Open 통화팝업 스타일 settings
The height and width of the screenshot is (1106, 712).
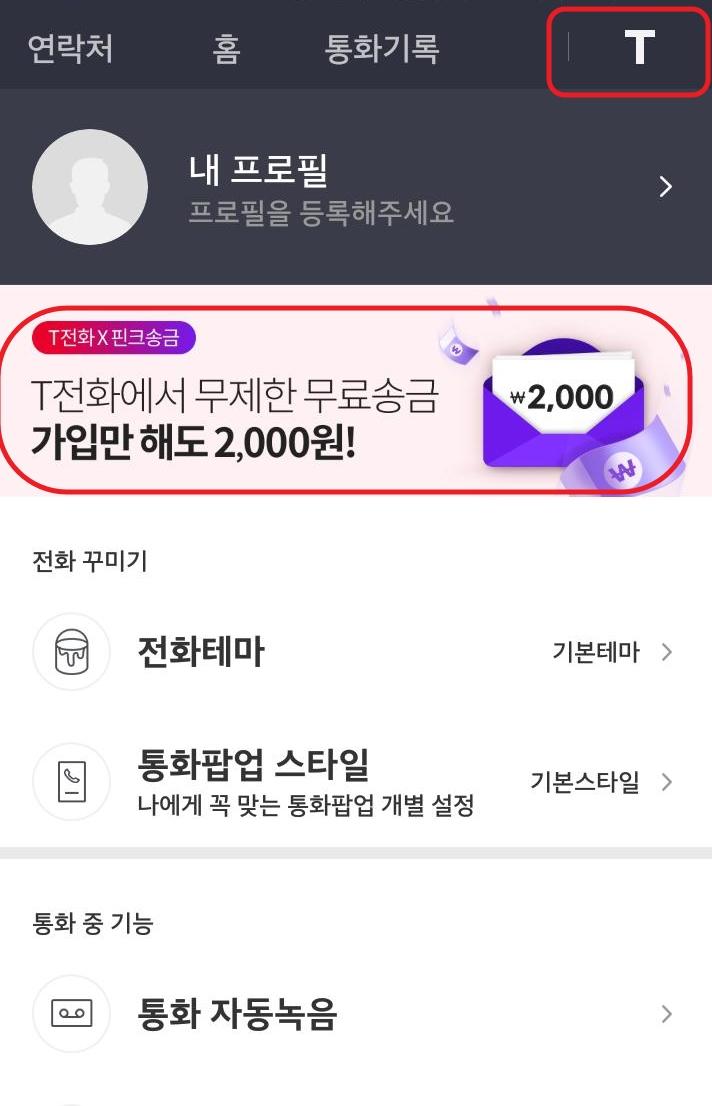(x=355, y=781)
